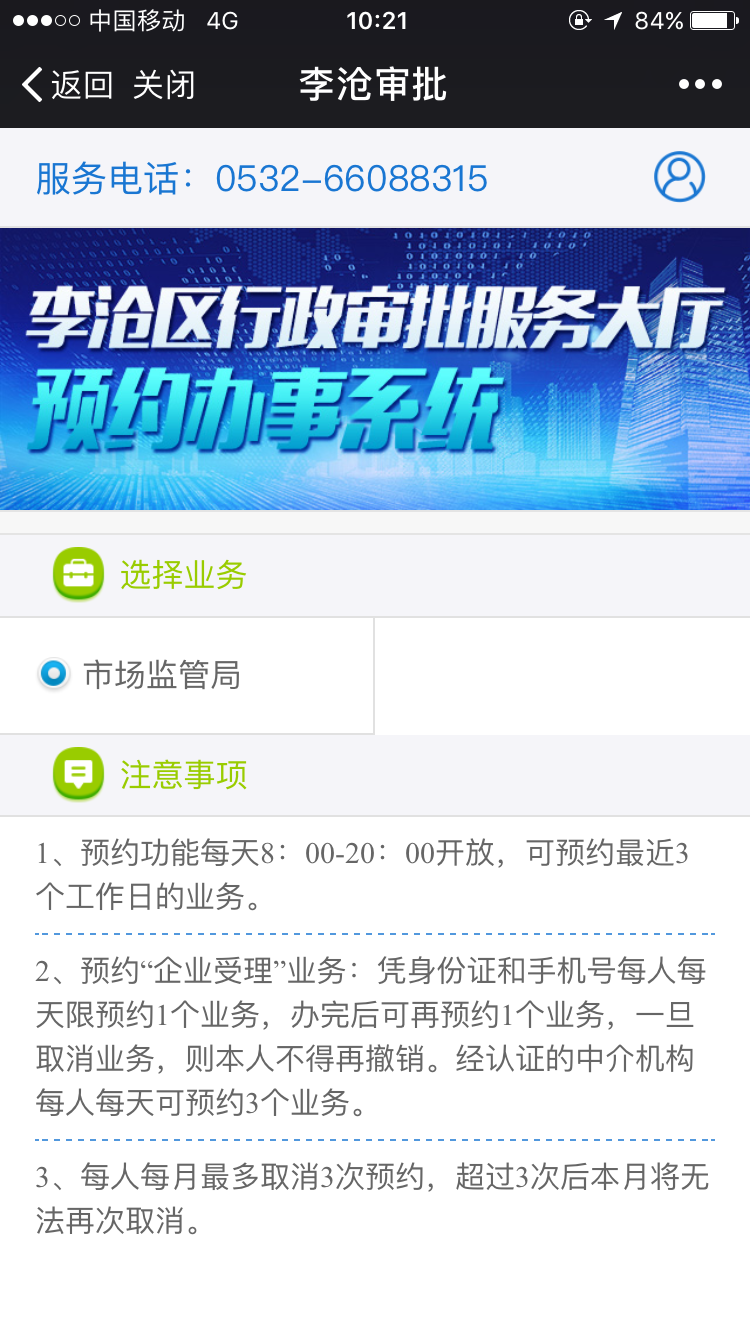Close the page with 关闭
Image resolution: width=750 pixels, height=1334 pixels.
pyautogui.click(x=163, y=85)
